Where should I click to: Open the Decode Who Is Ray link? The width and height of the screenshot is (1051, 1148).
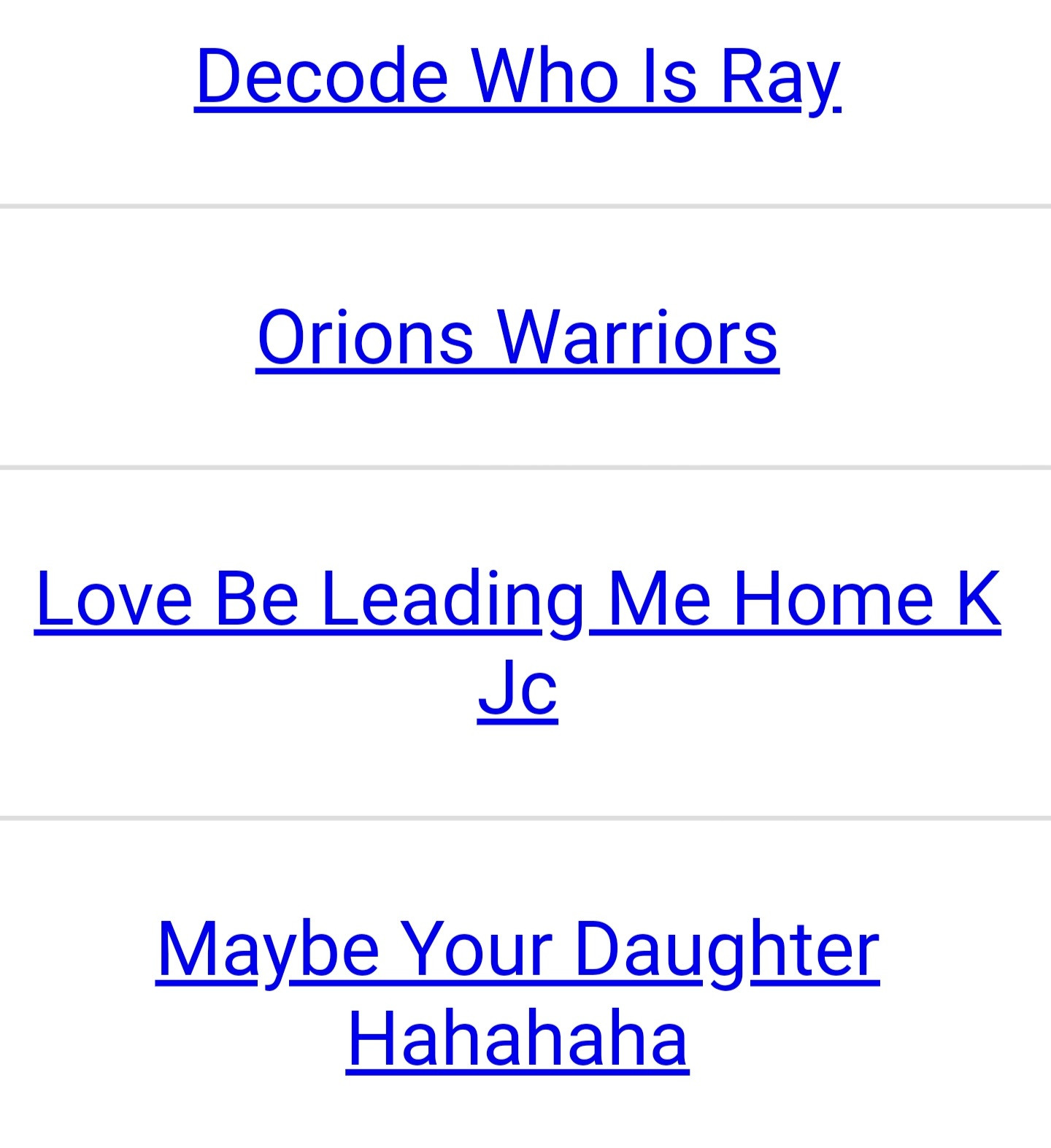click(x=517, y=77)
